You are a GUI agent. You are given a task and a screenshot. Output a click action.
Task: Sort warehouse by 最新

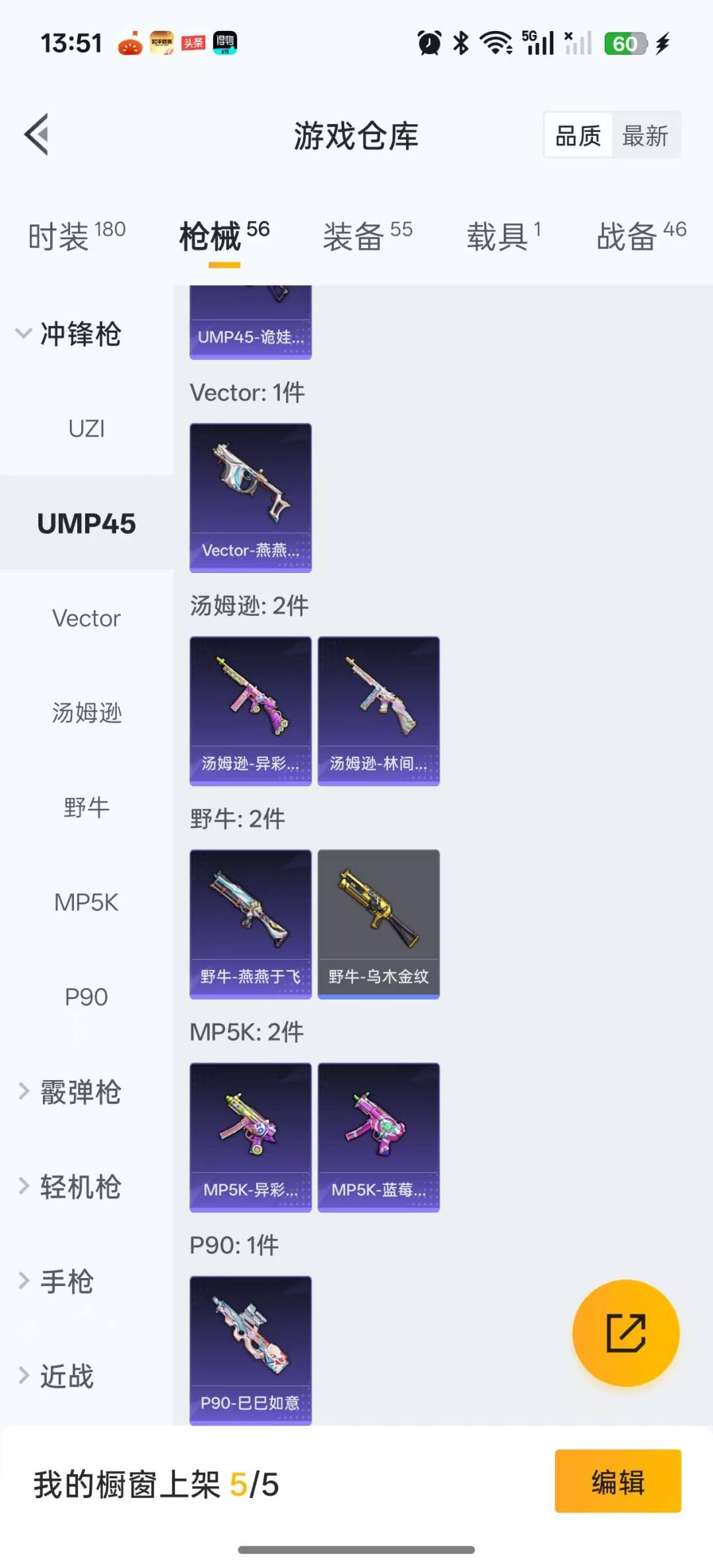tap(645, 136)
